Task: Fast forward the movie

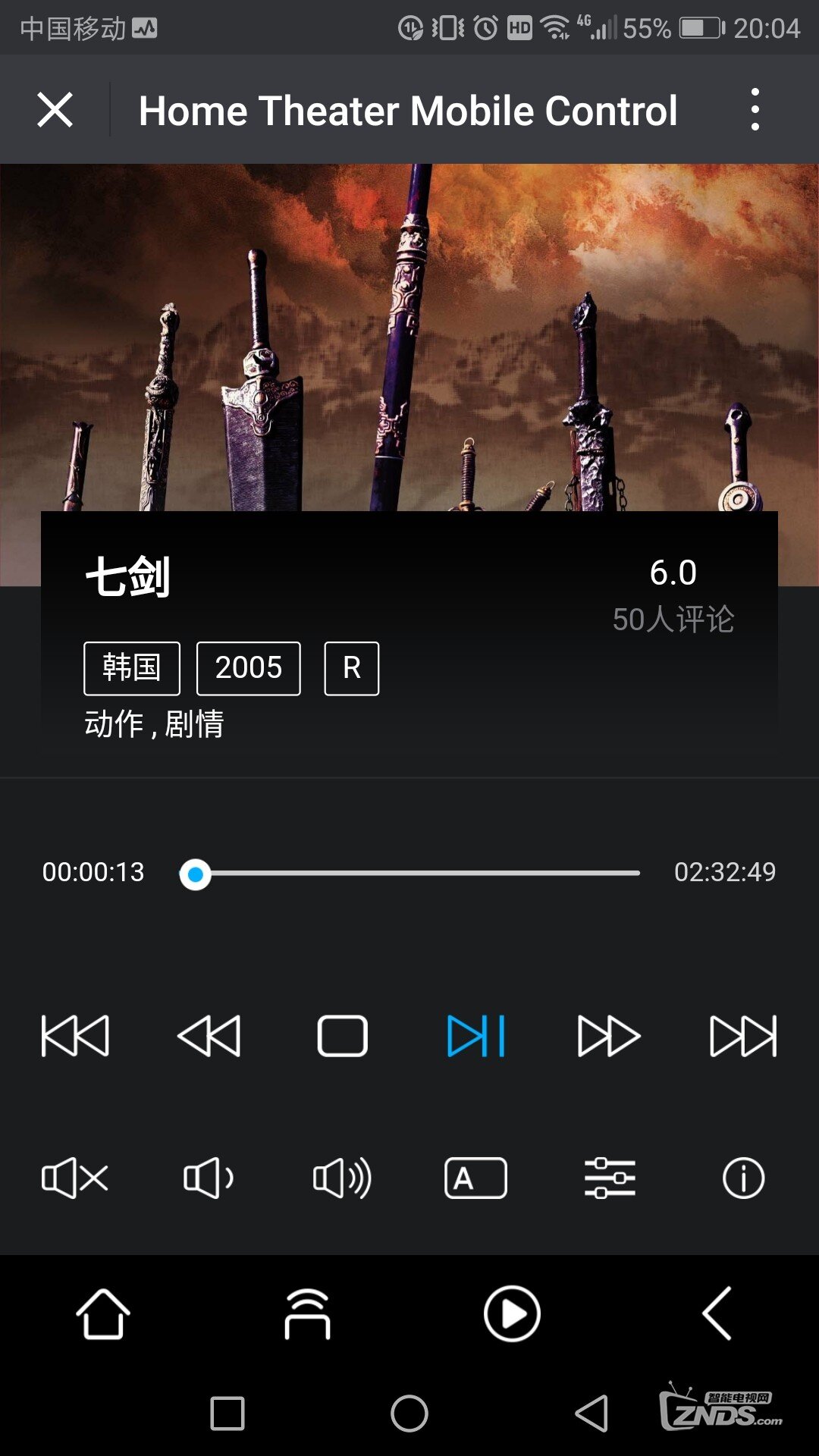Action: 609,1036
